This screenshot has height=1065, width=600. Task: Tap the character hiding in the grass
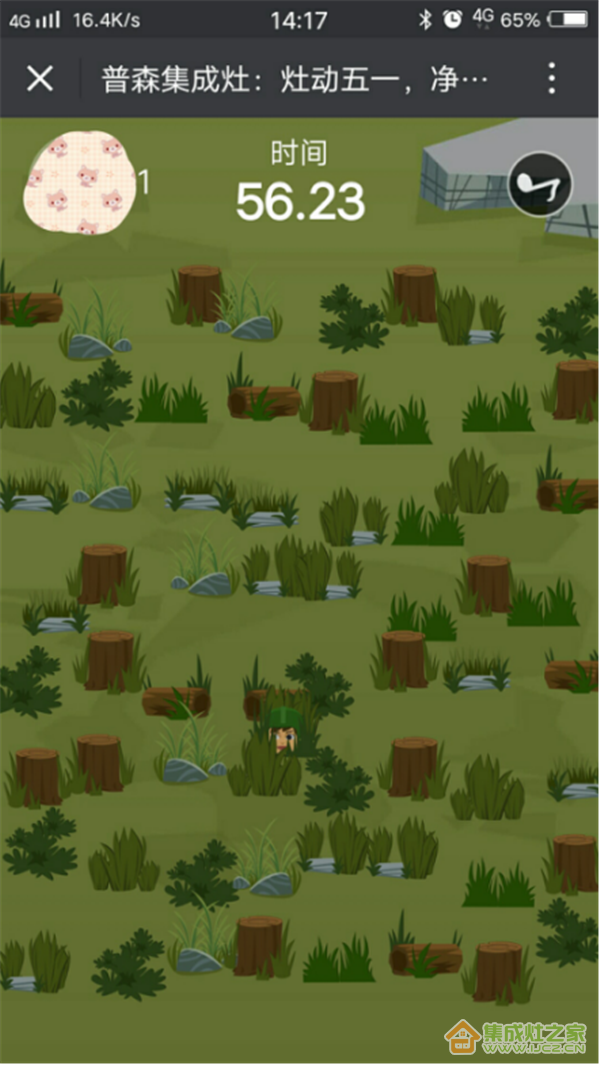(285, 731)
